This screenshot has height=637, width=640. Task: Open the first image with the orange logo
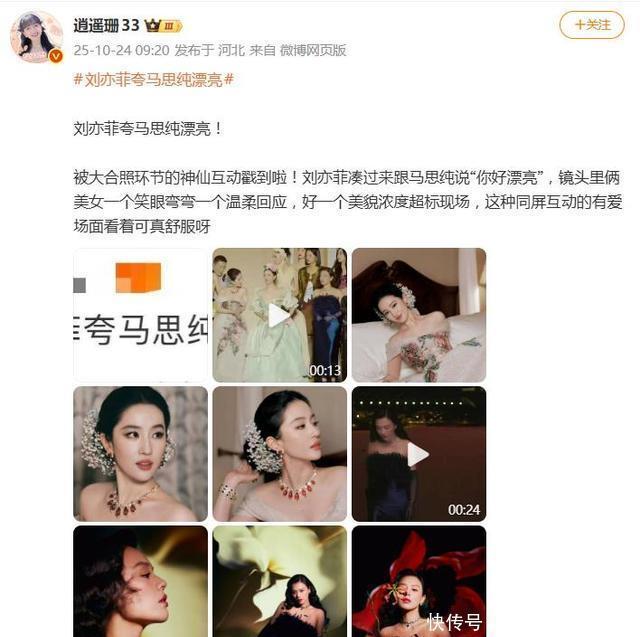[x=140, y=315]
